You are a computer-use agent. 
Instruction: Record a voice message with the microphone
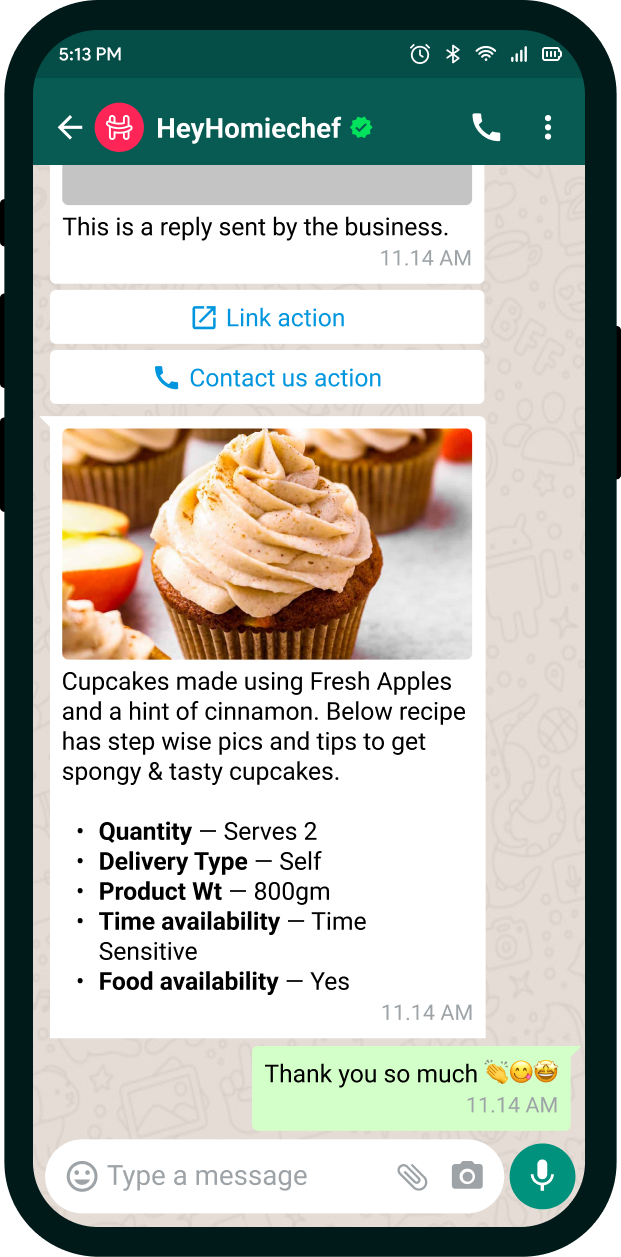pos(542,1176)
